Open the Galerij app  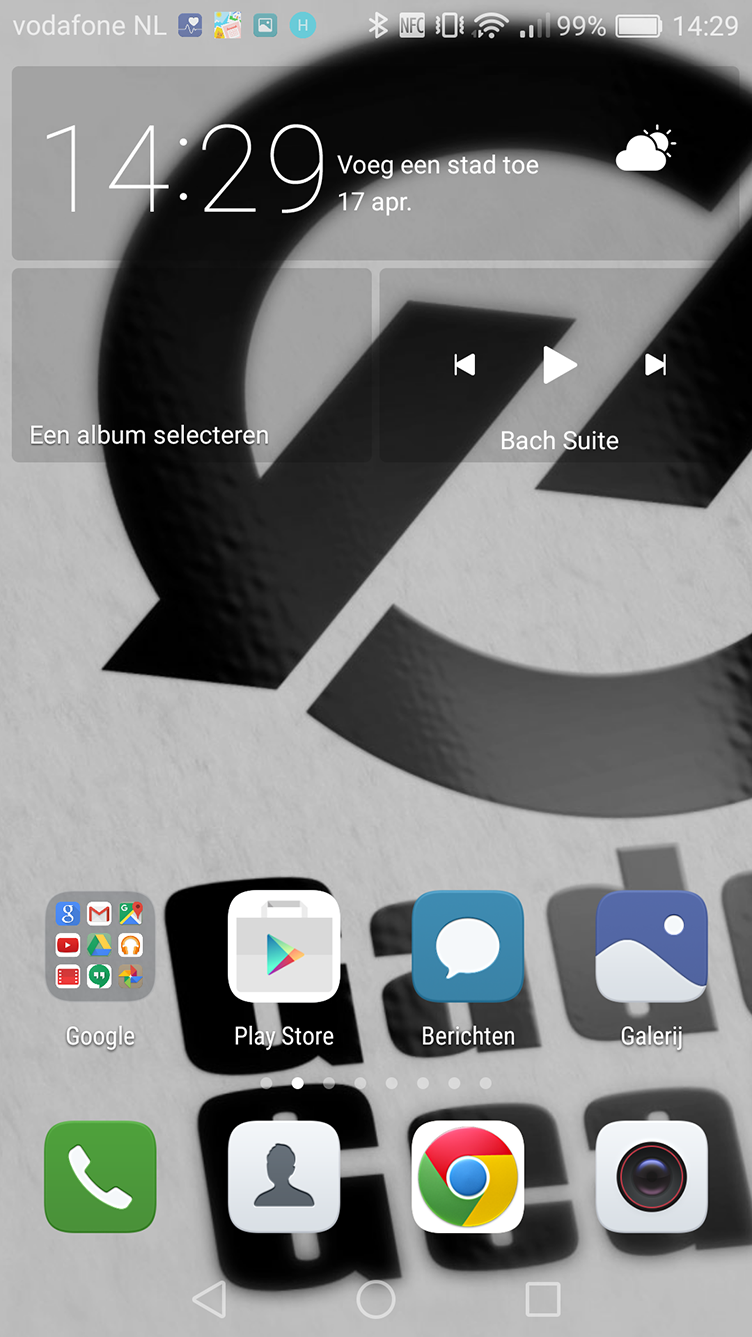click(x=651, y=946)
